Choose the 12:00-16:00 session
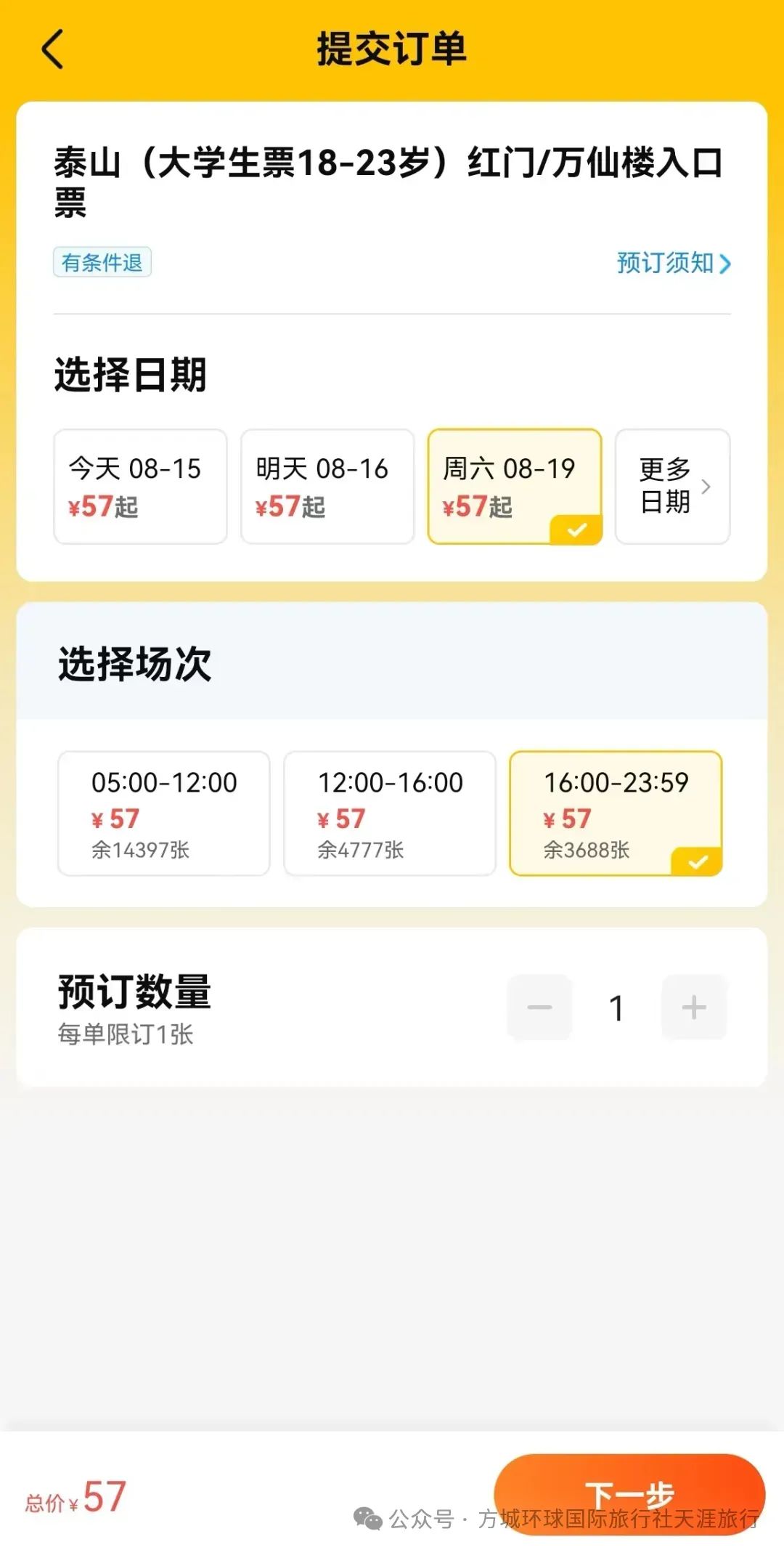 pyautogui.click(x=390, y=813)
